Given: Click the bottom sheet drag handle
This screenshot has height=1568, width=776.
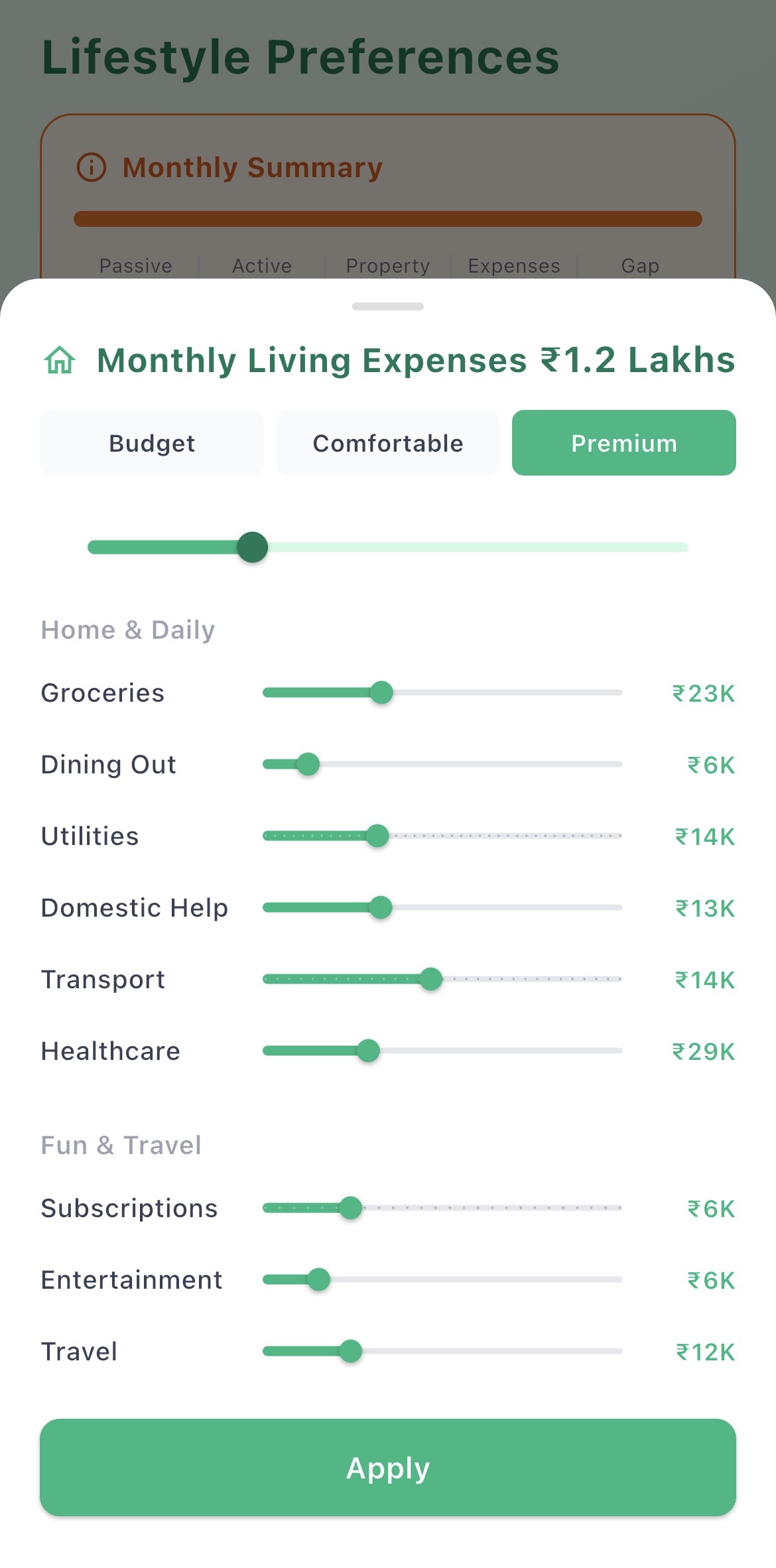Looking at the screenshot, I should click(x=387, y=306).
